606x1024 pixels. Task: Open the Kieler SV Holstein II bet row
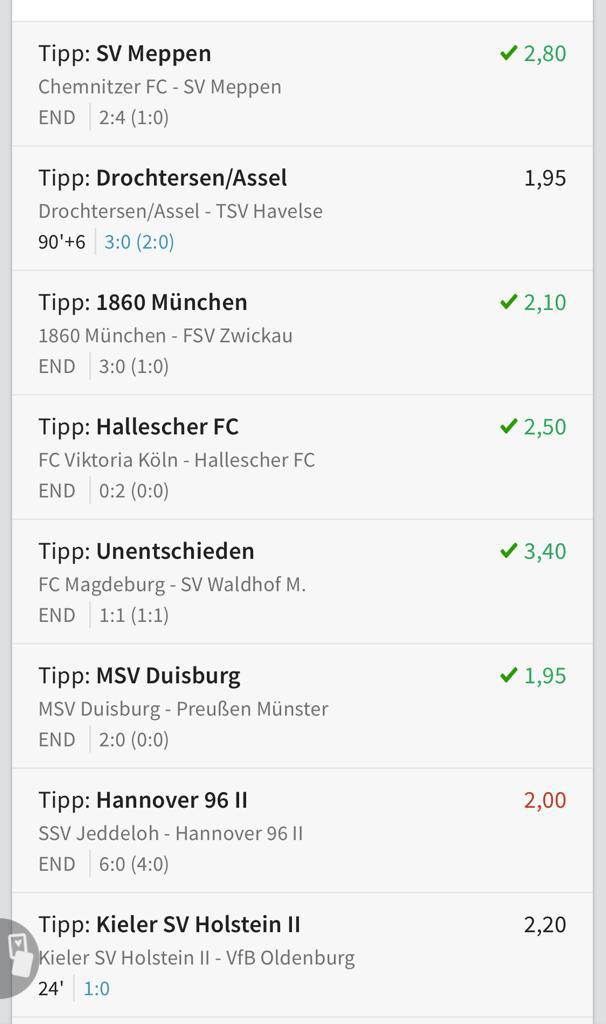300,955
